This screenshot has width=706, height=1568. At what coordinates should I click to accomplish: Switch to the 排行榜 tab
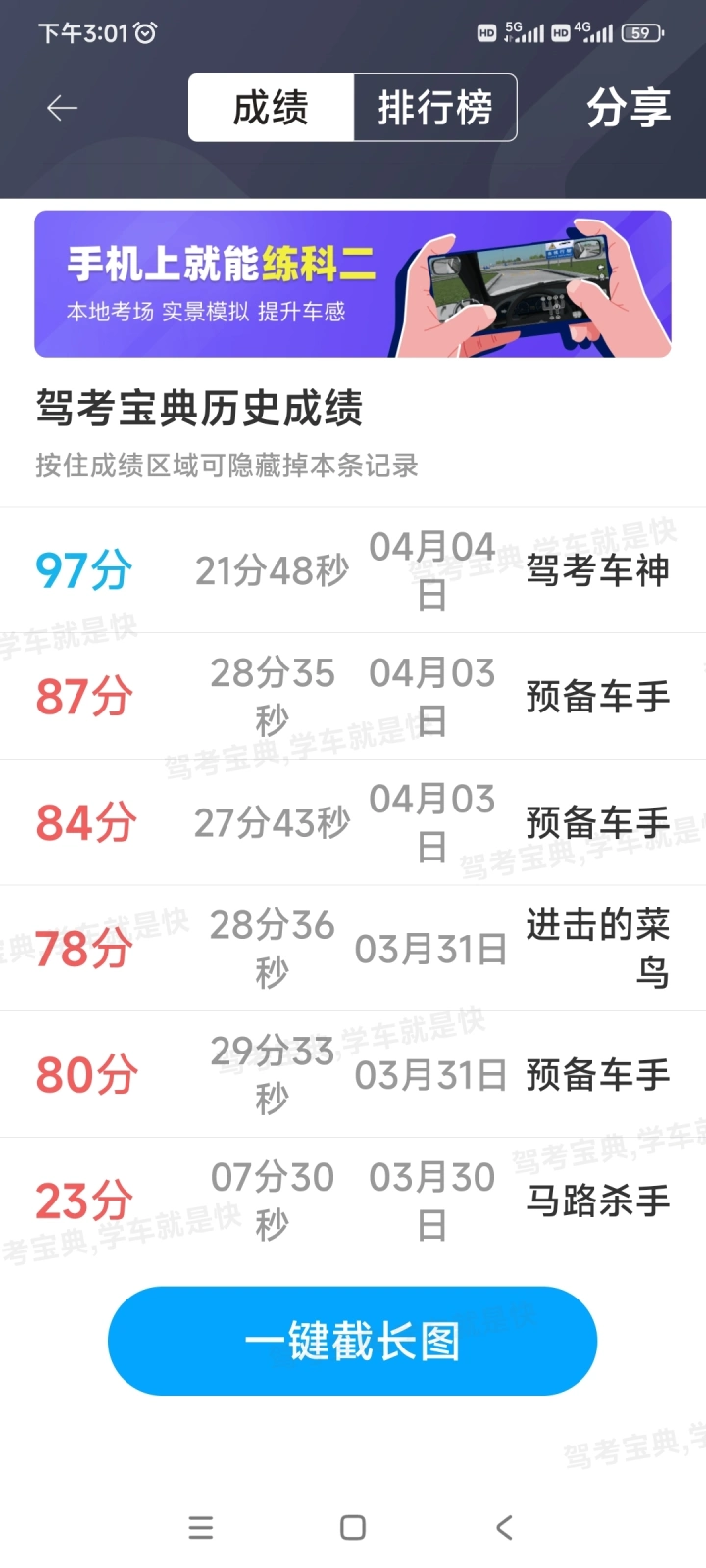[x=434, y=108]
